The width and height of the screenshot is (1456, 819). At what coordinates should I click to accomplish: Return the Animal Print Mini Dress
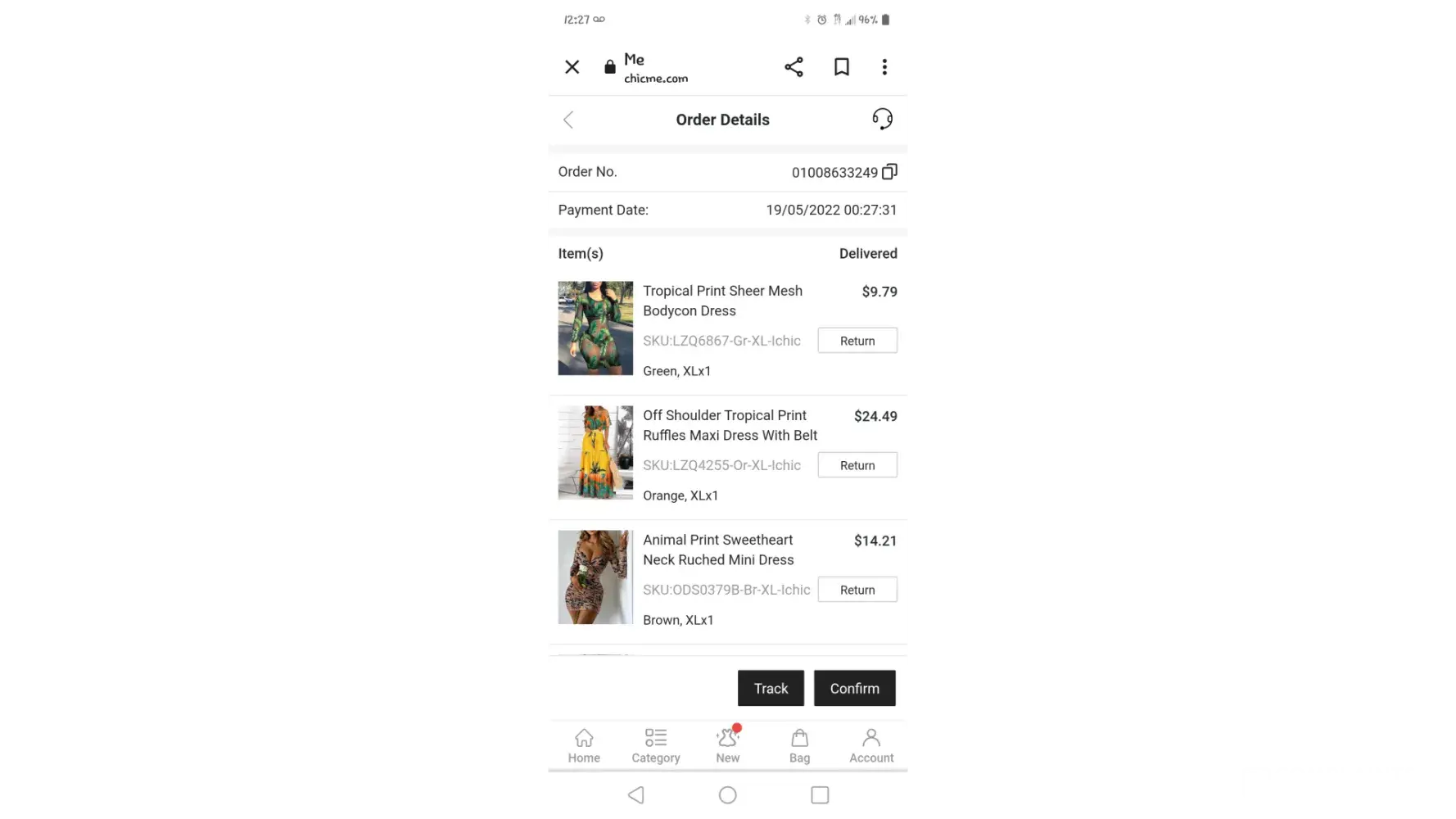pos(857,590)
